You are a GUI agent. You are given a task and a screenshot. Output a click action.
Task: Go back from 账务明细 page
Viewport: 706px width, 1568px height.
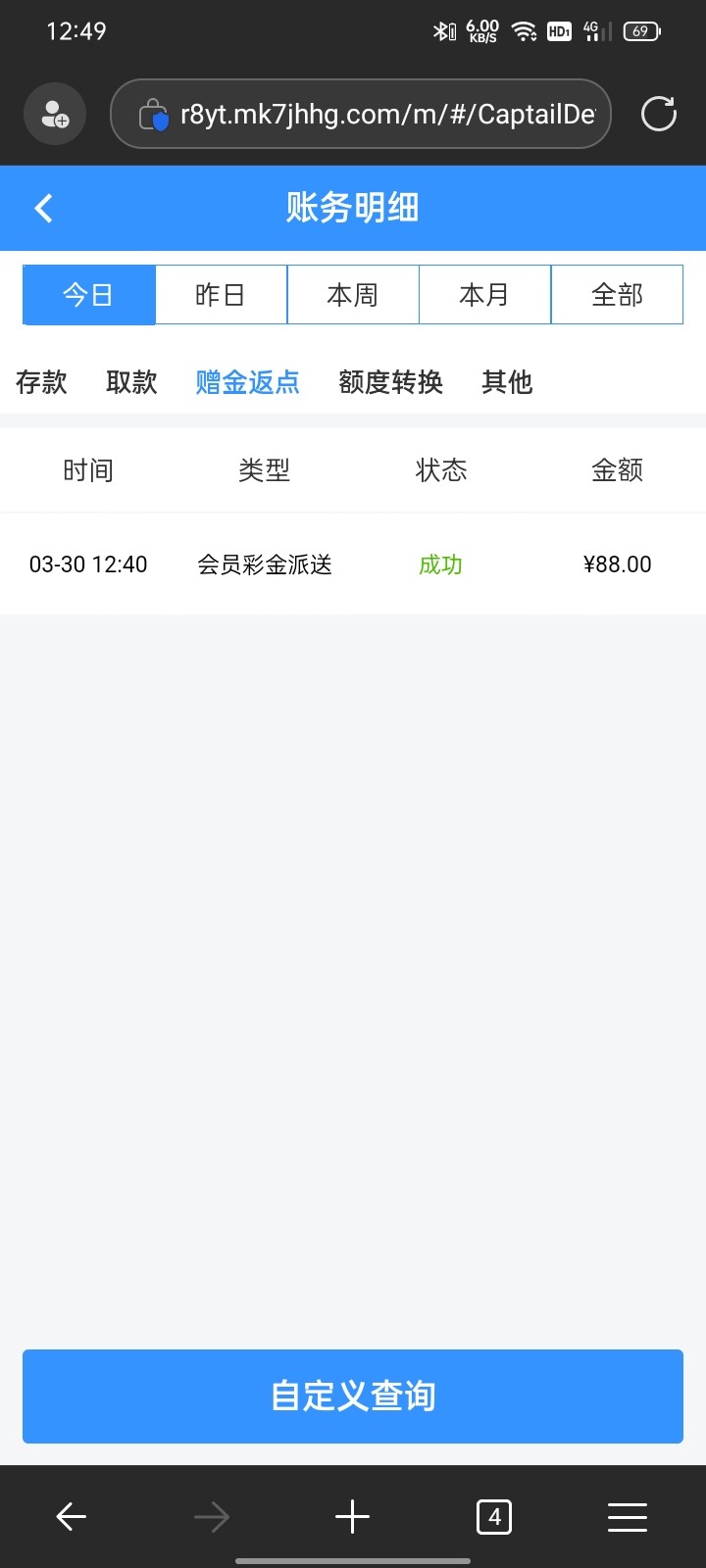[x=43, y=208]
